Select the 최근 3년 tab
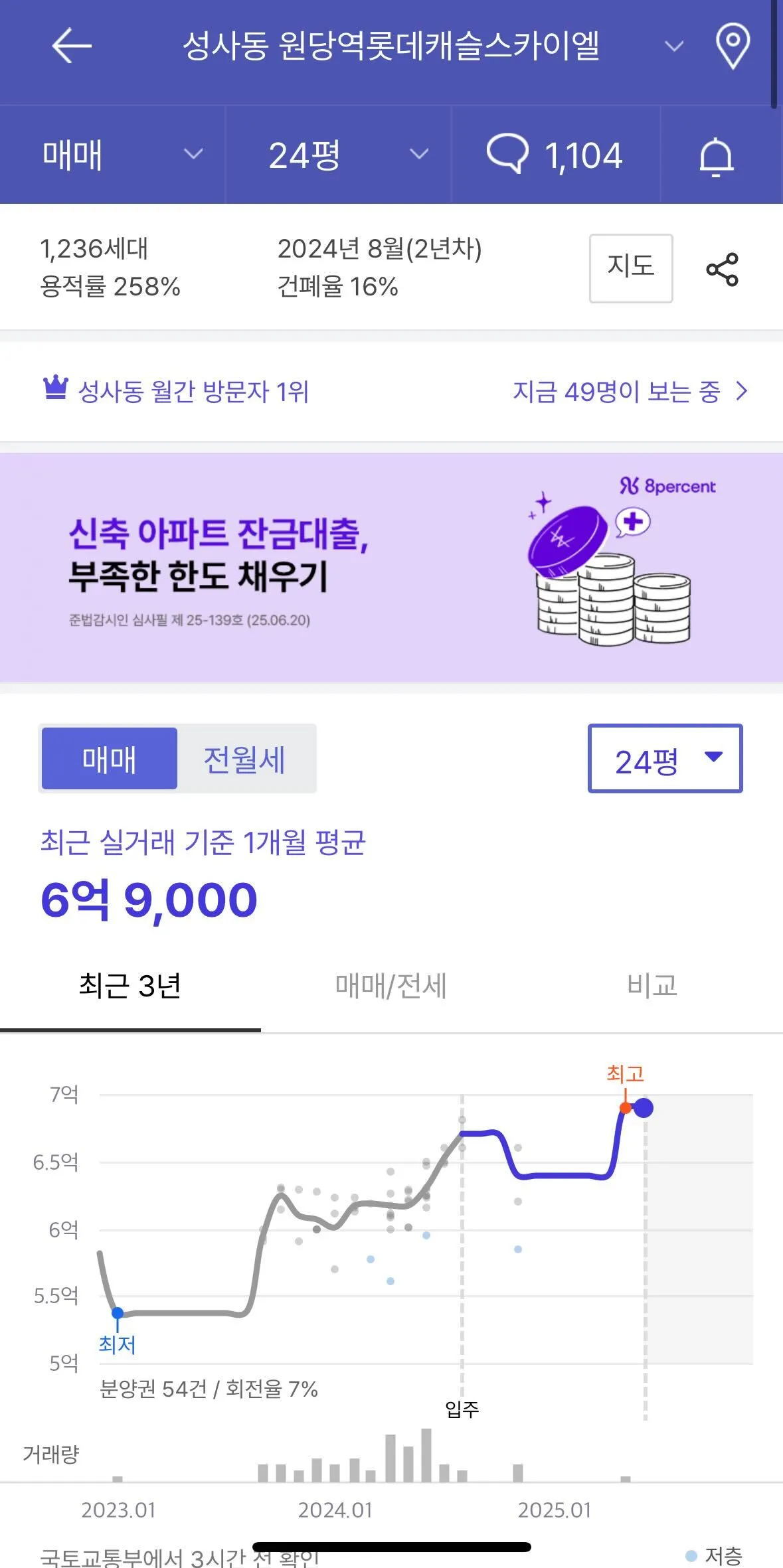Screen dimensions: 783x1568 (x=130, y=985)
